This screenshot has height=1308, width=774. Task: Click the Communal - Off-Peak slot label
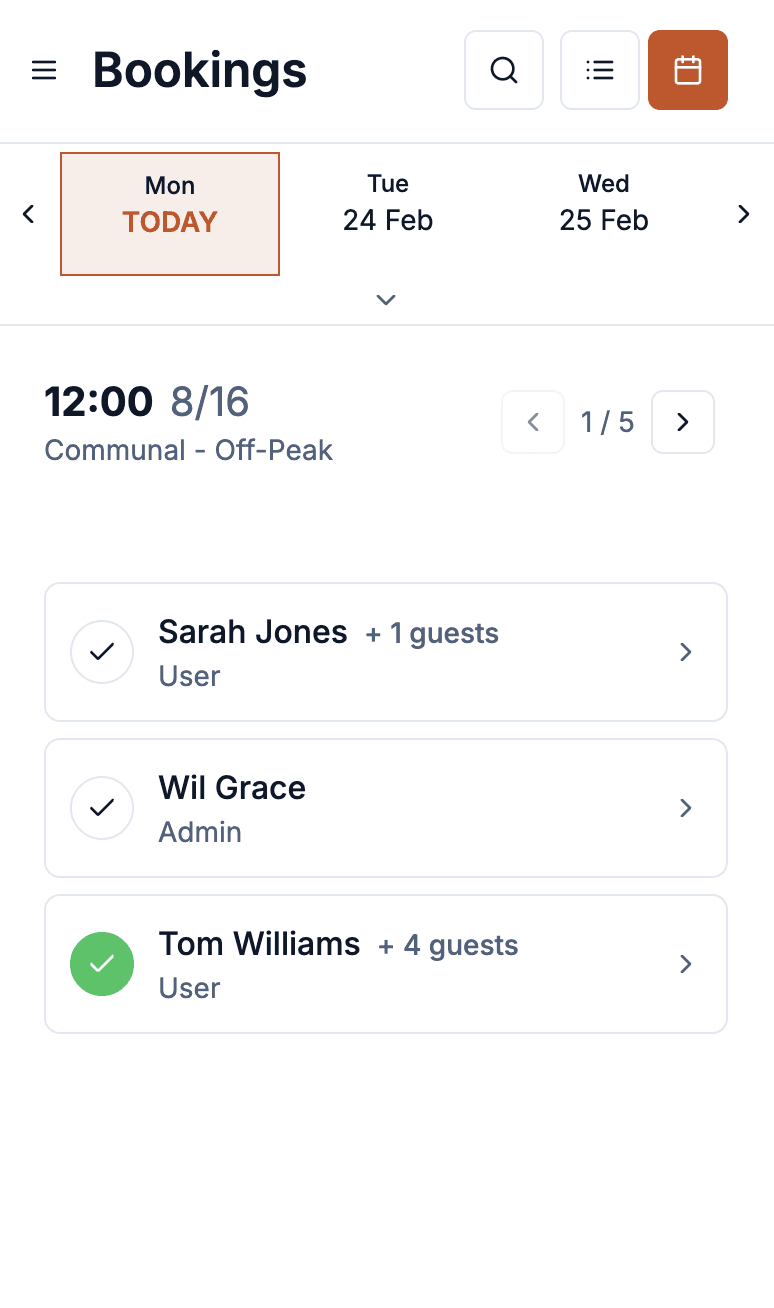[x=188, y=450]
